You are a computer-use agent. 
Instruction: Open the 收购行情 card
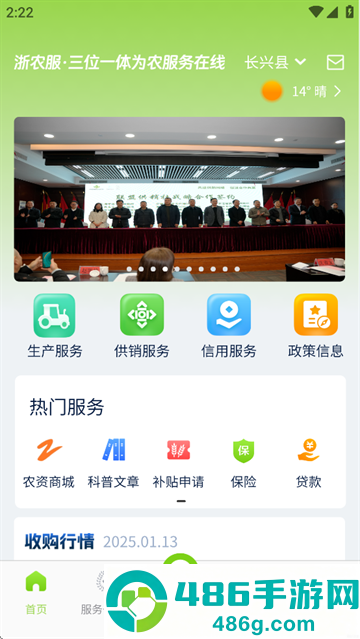[180, 539]
